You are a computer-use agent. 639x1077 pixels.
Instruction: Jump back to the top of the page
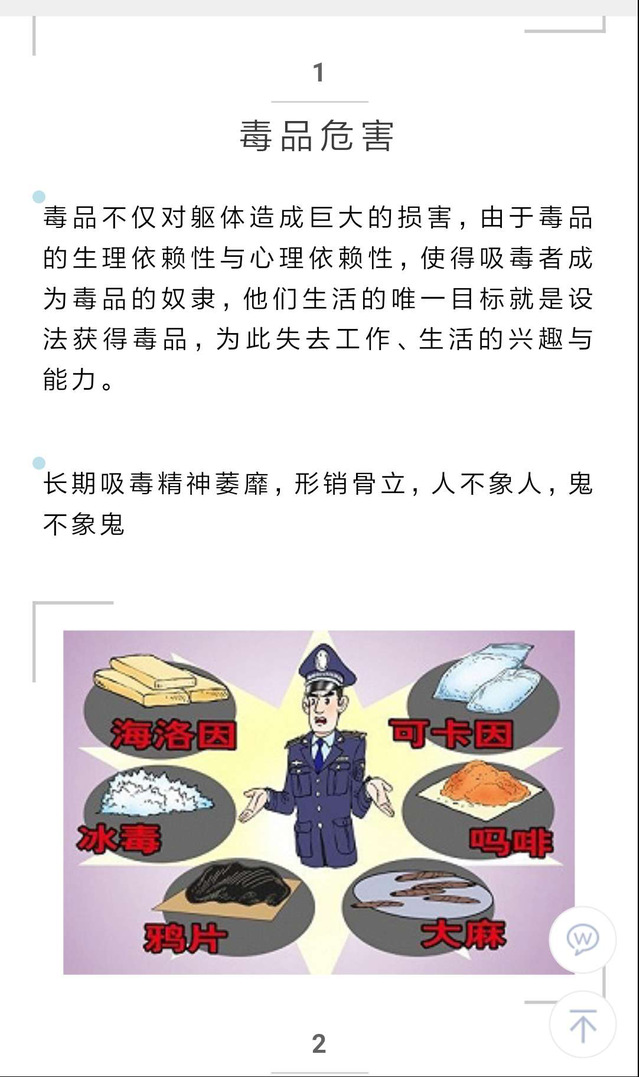point(582,1024)
